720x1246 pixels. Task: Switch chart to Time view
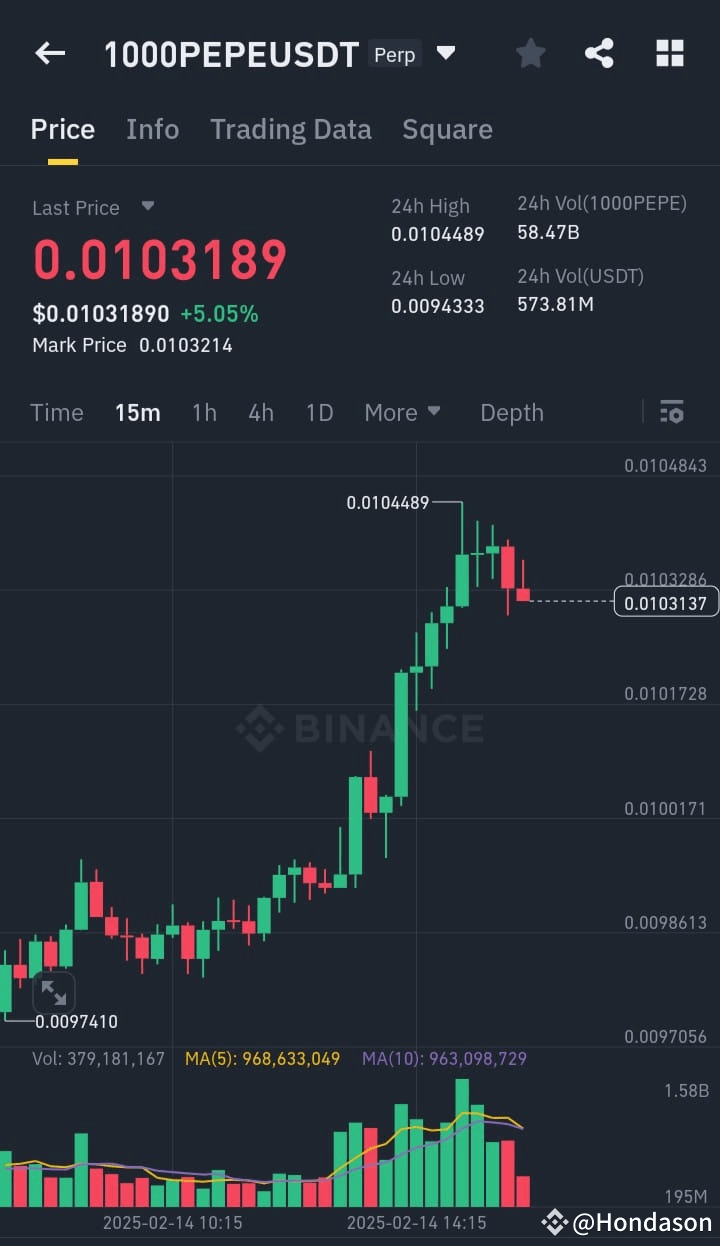pyautogui.click(x=57, y=412)
